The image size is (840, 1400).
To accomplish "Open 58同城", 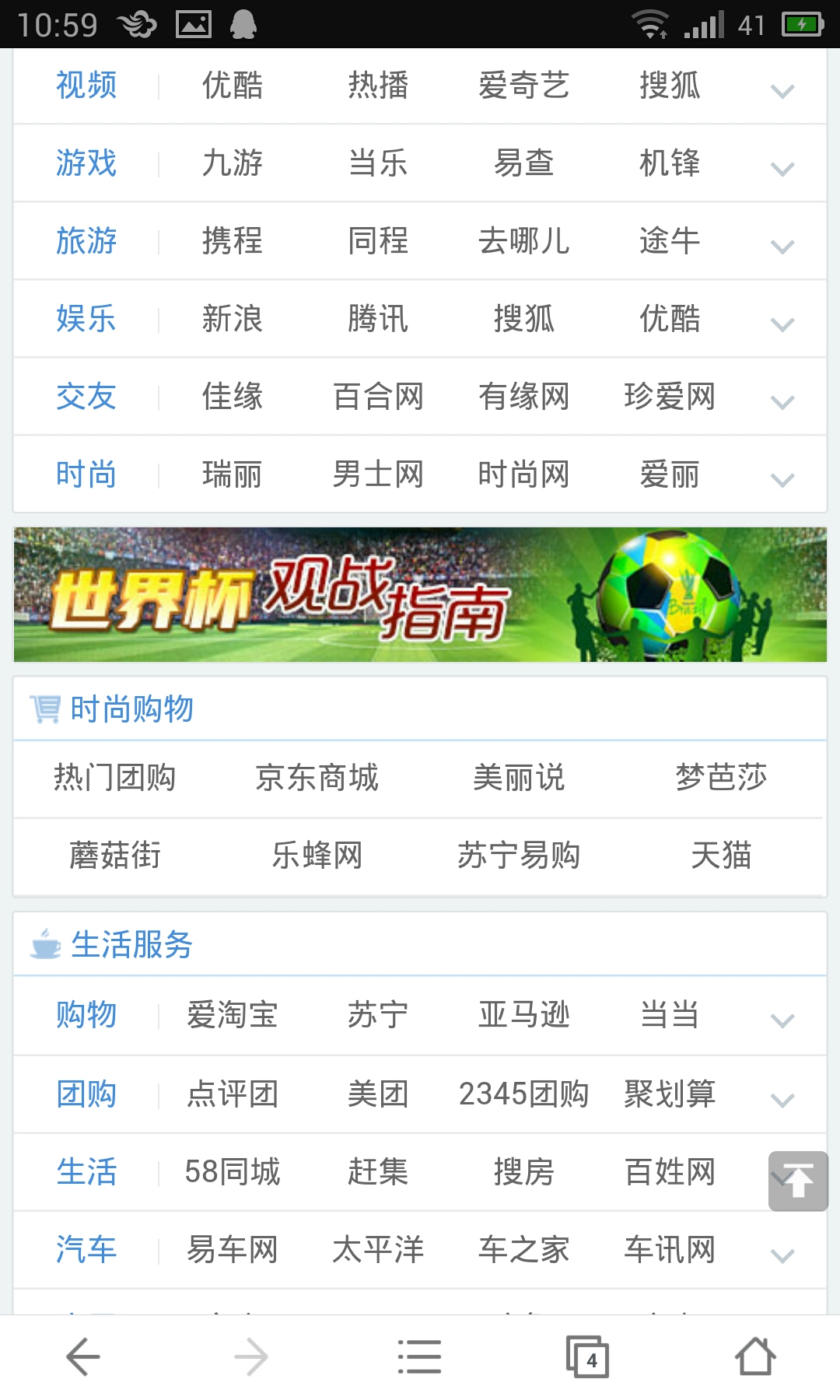I will click(232, 1172).
